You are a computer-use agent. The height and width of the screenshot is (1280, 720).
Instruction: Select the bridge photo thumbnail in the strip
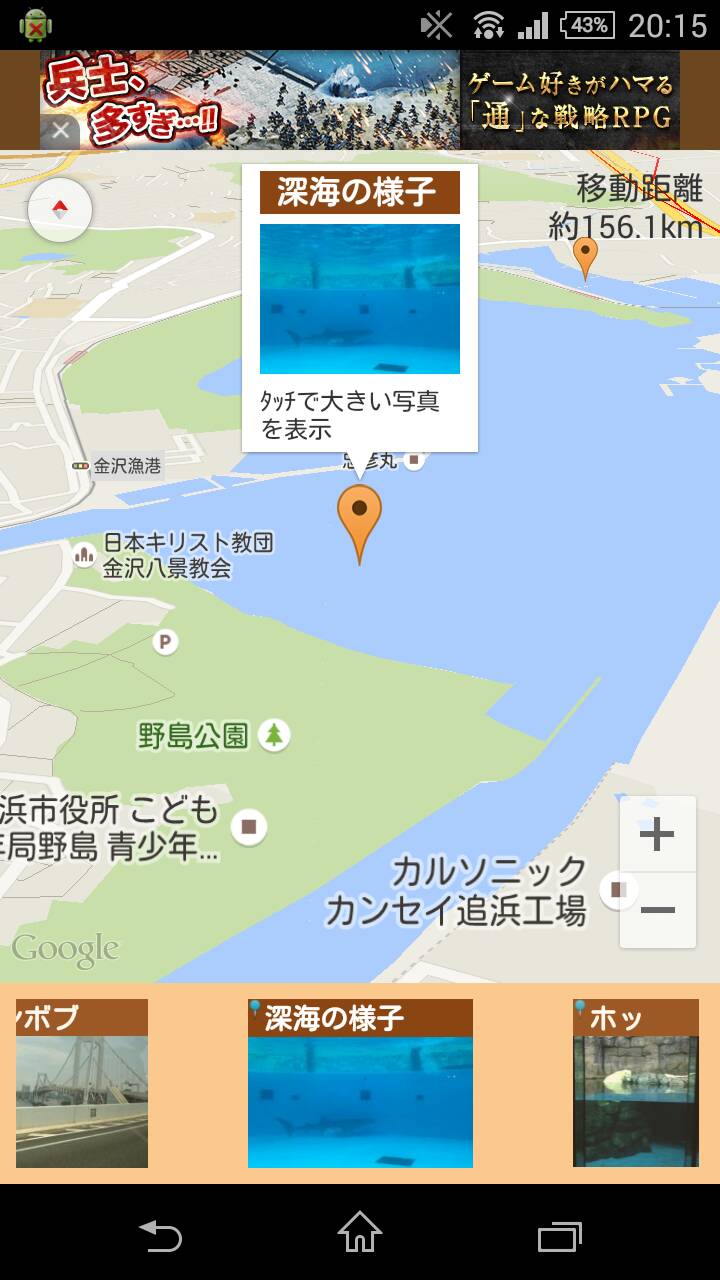tap(82, 1083)
